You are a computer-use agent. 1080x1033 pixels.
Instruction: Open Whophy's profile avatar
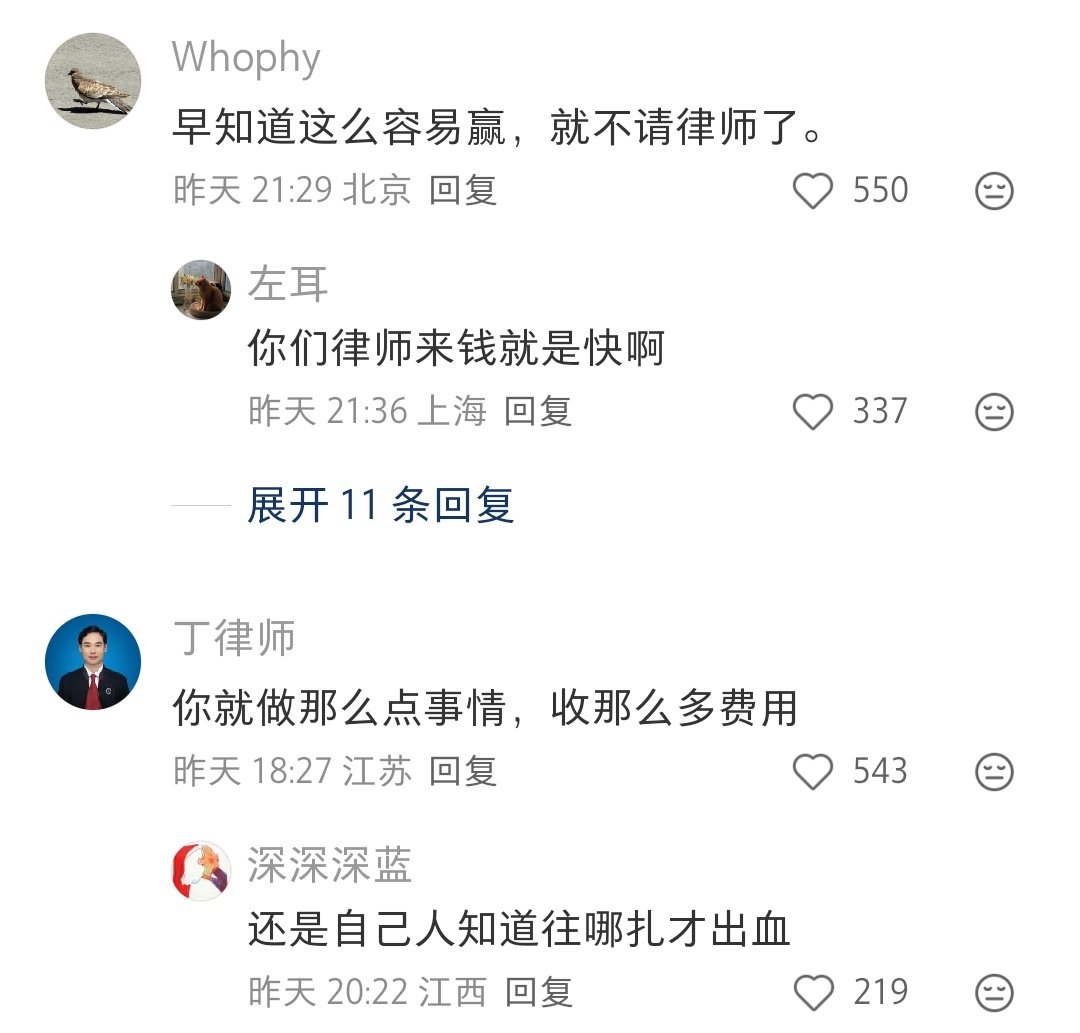[x=93, y=80]
